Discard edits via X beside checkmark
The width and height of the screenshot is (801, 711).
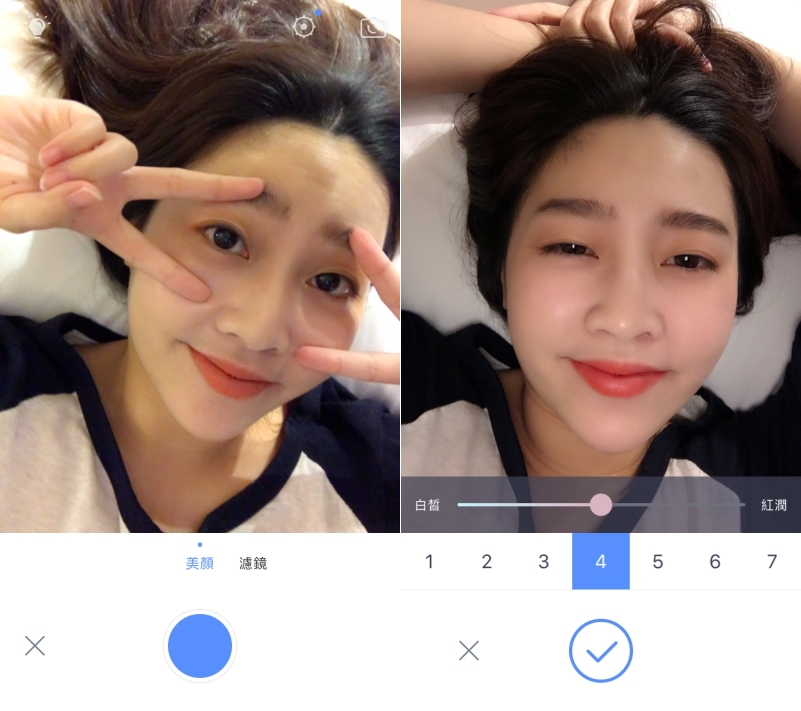click(x=468, y=651)
